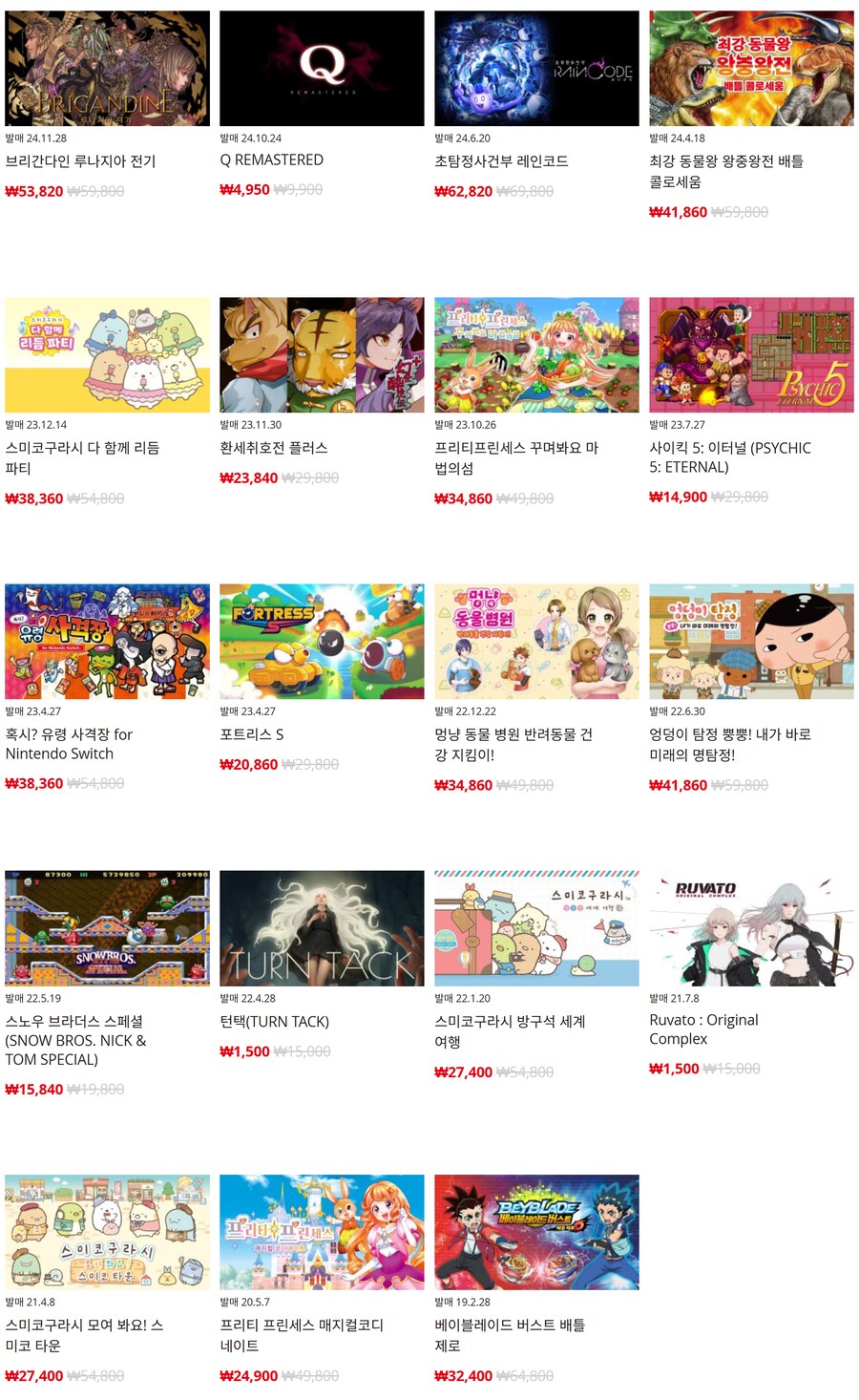Open 스미코구라시 방구석 세계 여행
859x1400 pixels.
tap(536, 928)
